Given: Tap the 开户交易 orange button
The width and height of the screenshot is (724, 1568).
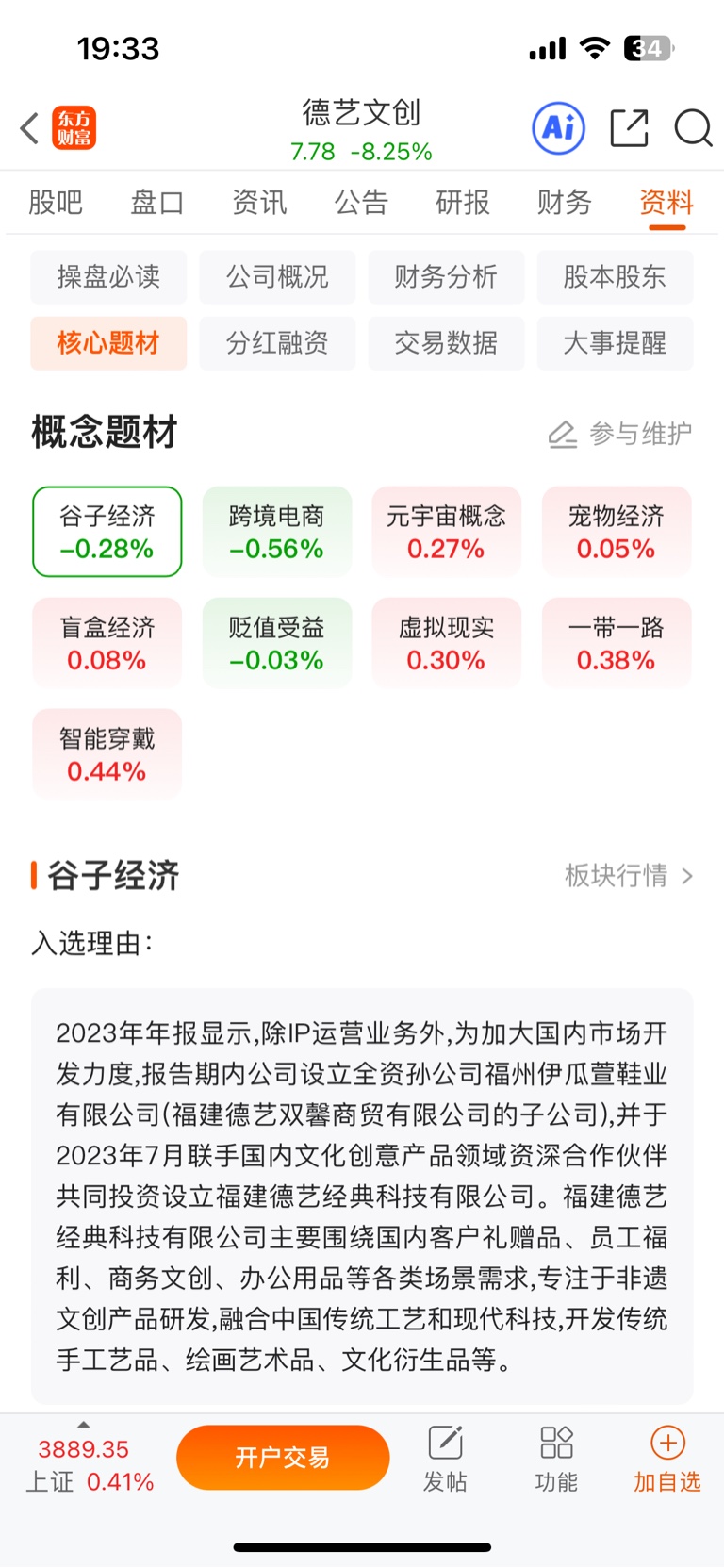Looking at the screenshot, I should pos(282,1457).
